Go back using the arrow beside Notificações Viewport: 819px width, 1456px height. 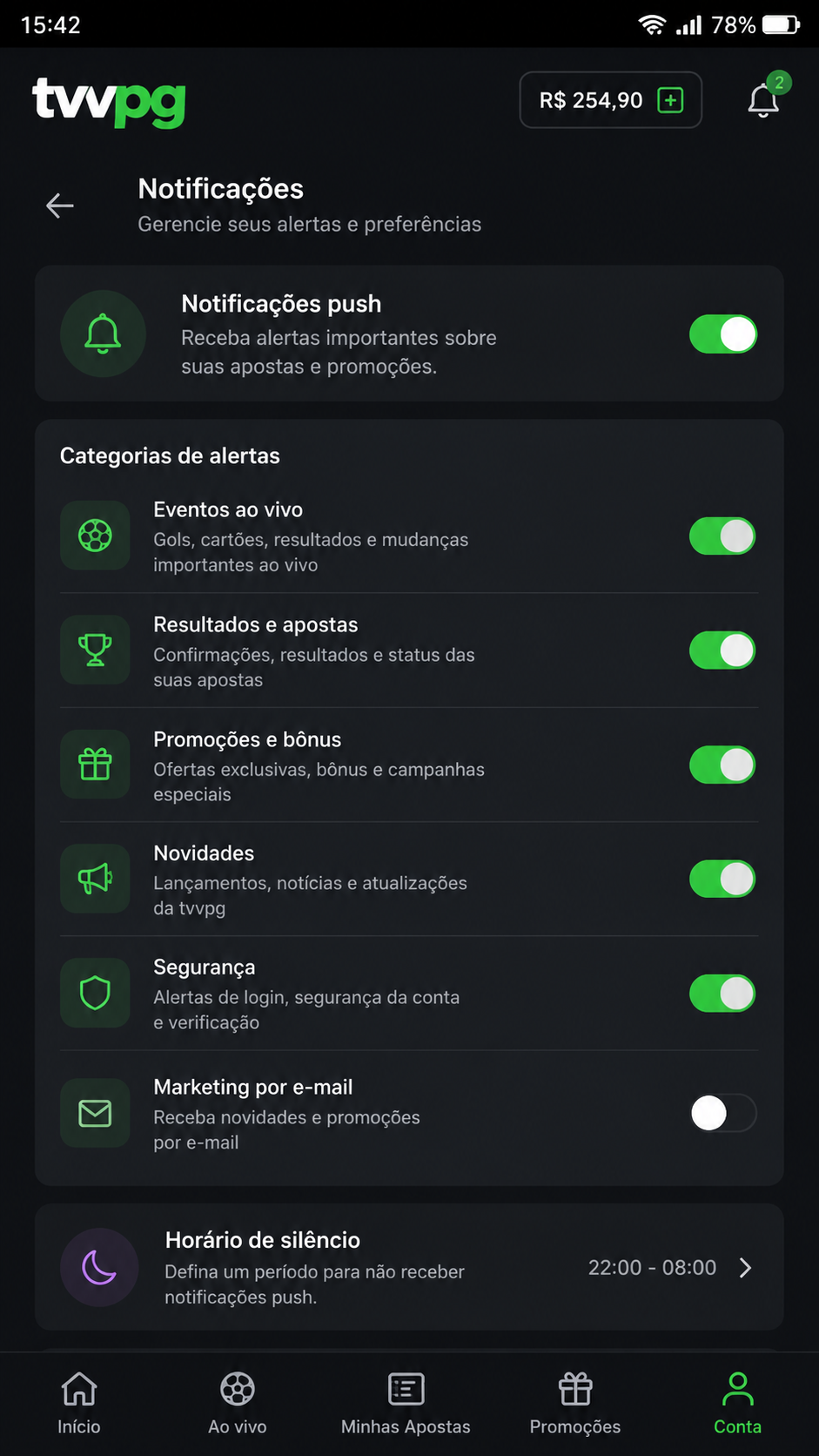click(60, 206)
